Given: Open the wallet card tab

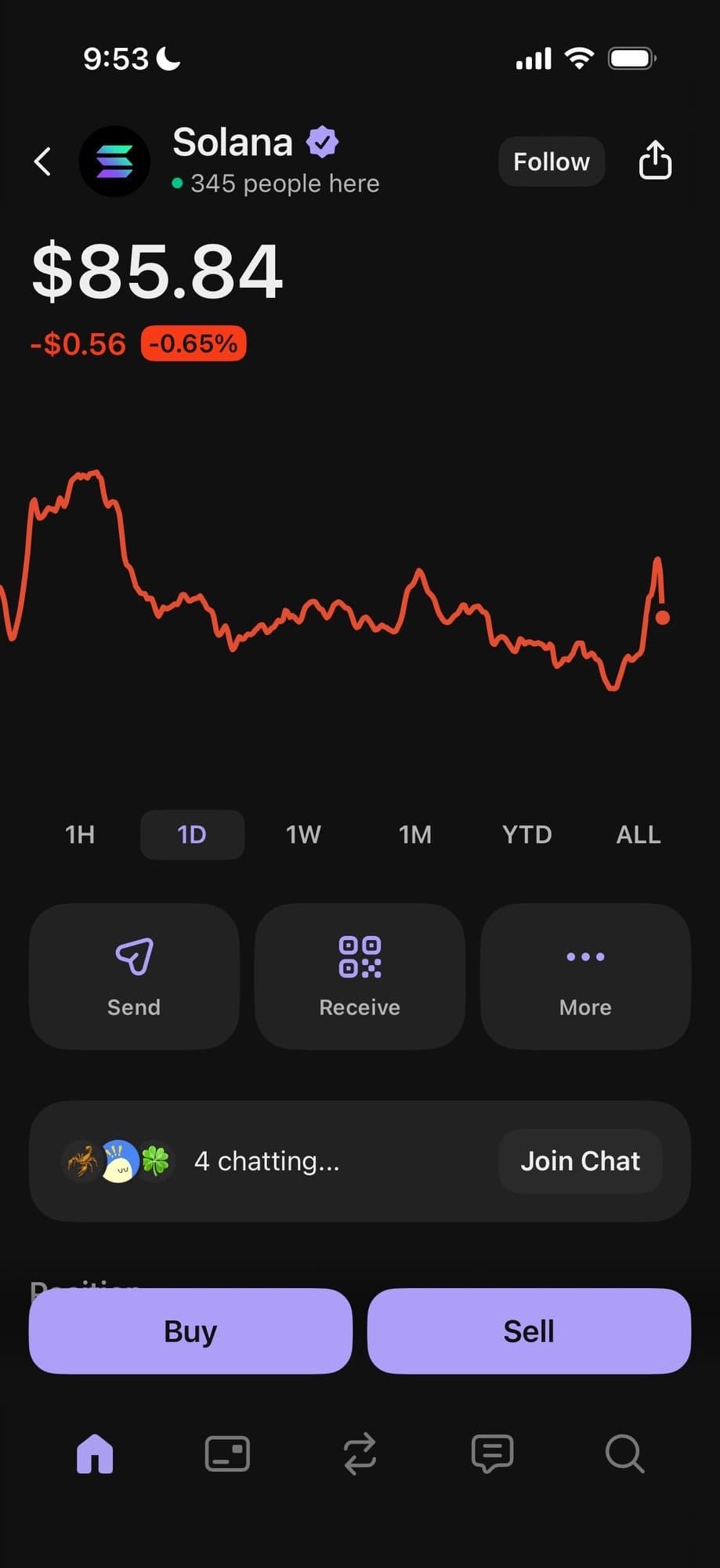Looking at the screenshot, I should coord(227,1454).
